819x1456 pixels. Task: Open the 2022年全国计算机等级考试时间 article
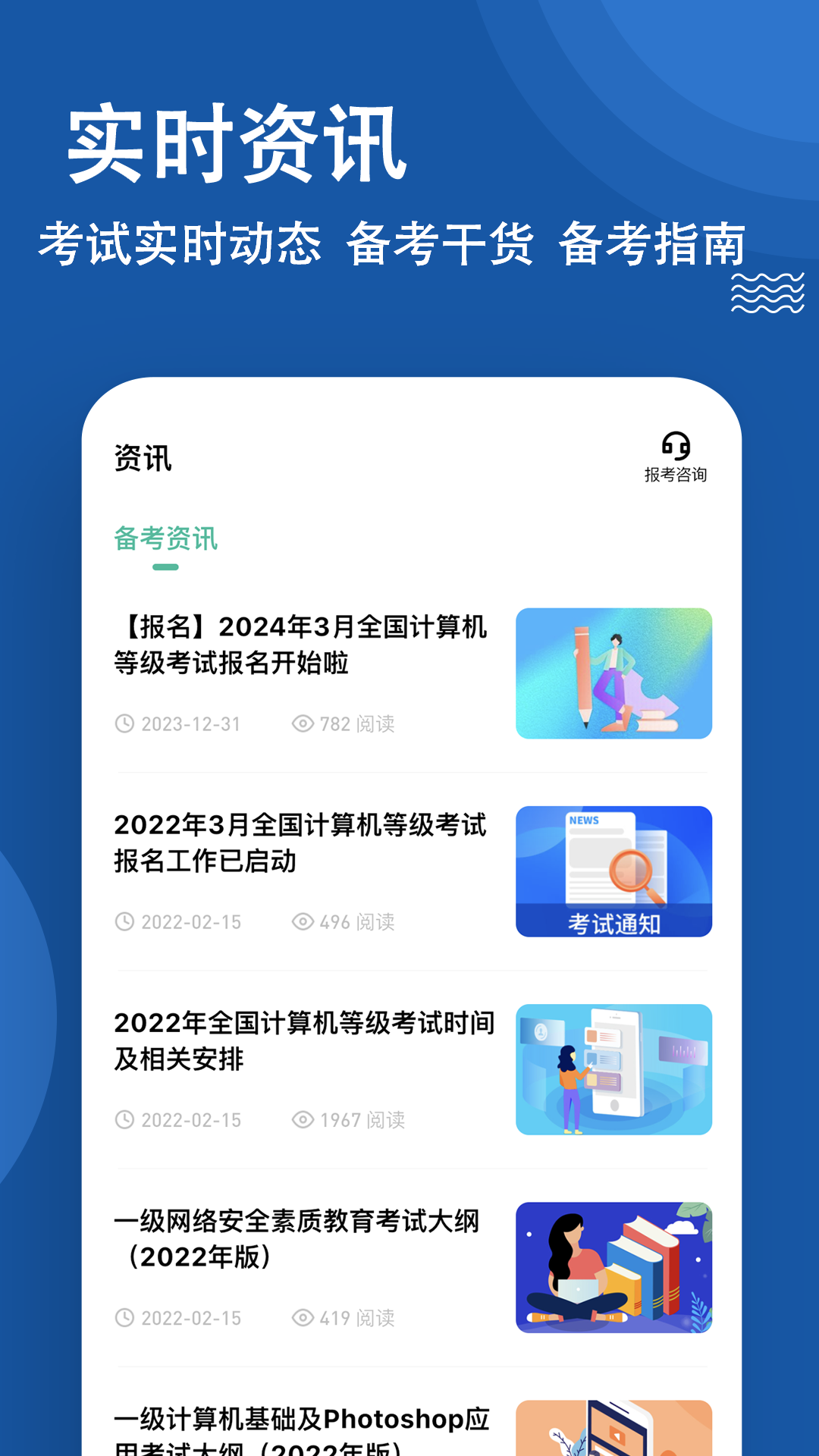303,1042
